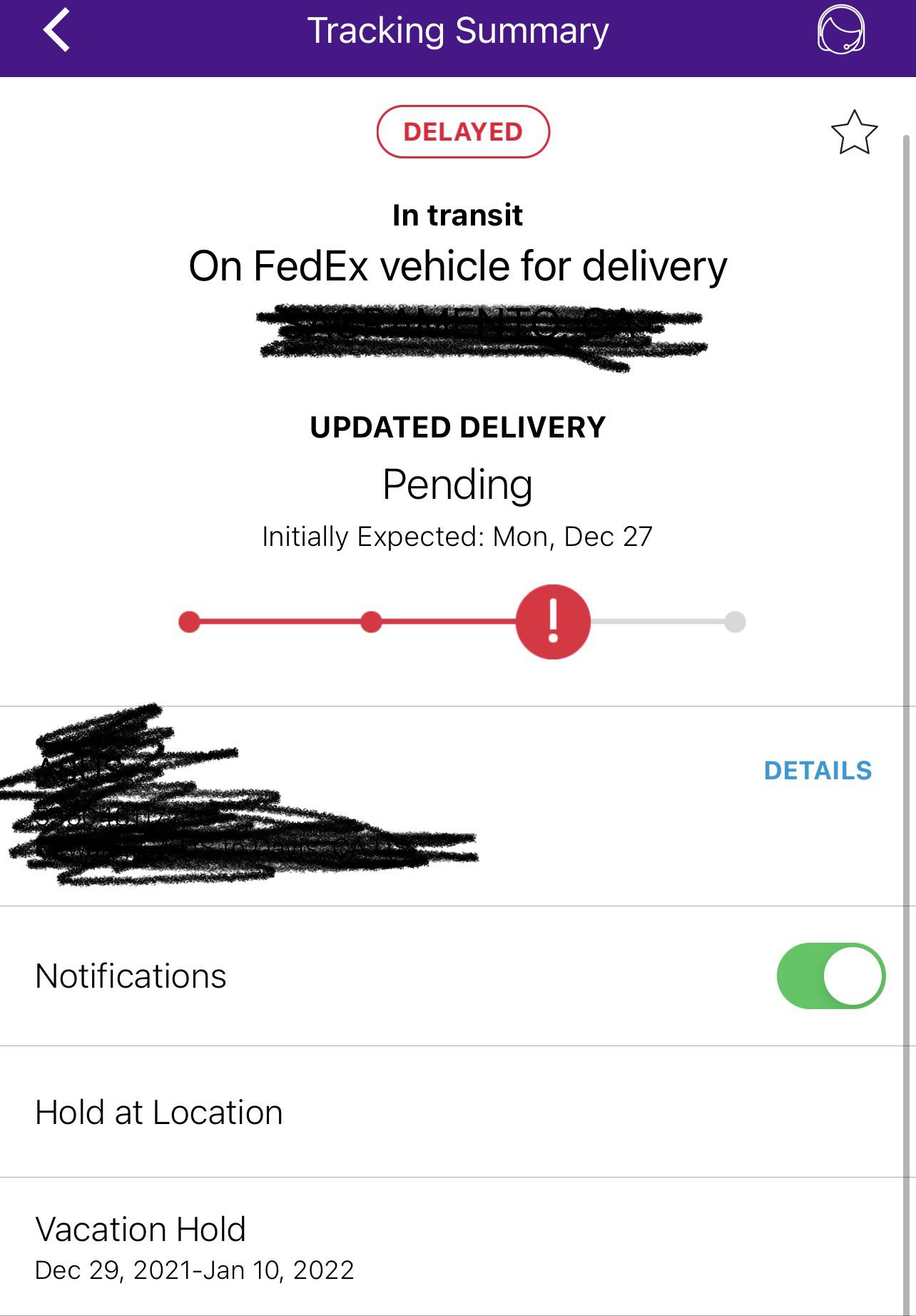Tap the back arrow to return
This screenshot has width=916, height=1316.
[54, 29]
